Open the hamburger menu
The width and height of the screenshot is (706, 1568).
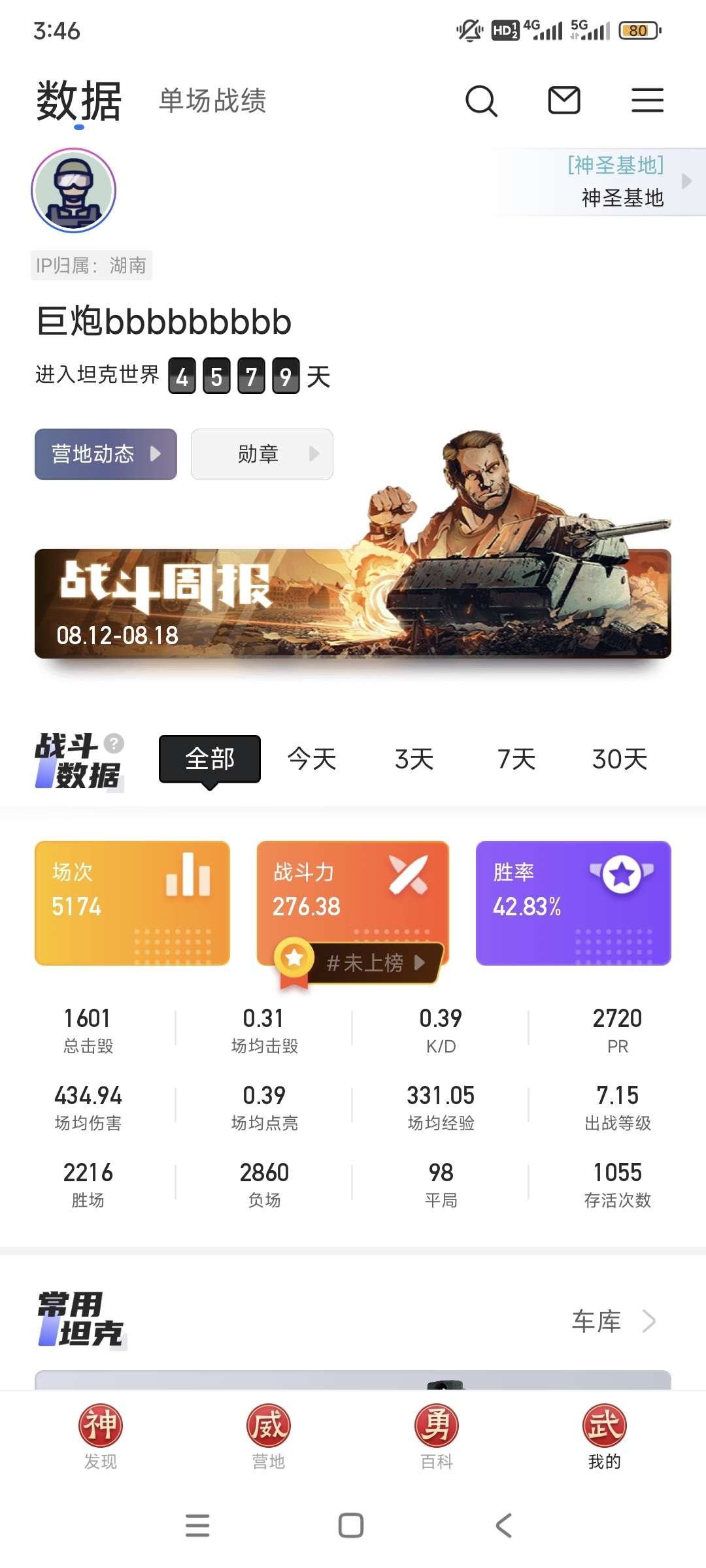[647, 101]
